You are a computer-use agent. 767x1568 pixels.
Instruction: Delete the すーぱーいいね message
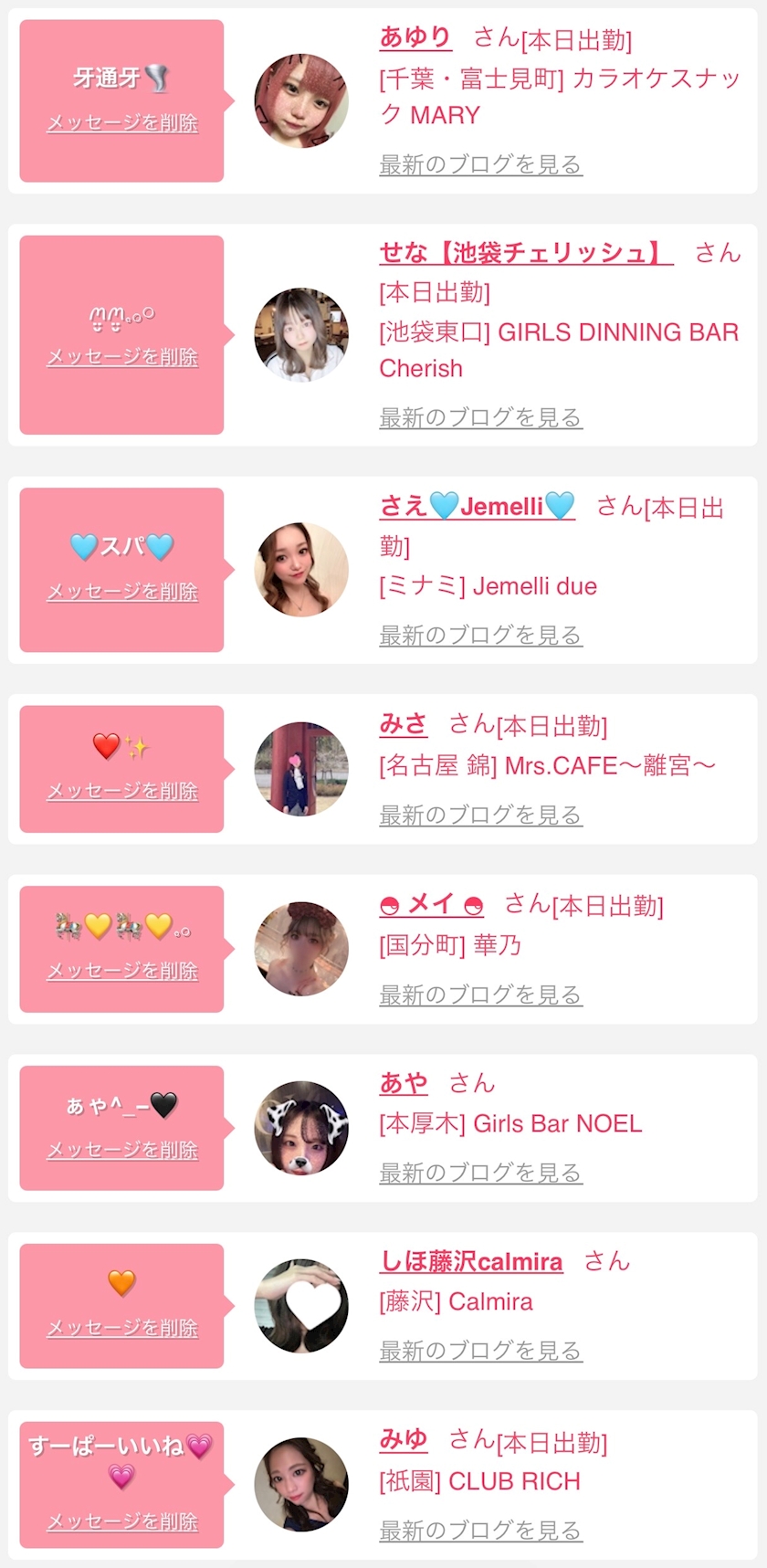(122, 1521)
